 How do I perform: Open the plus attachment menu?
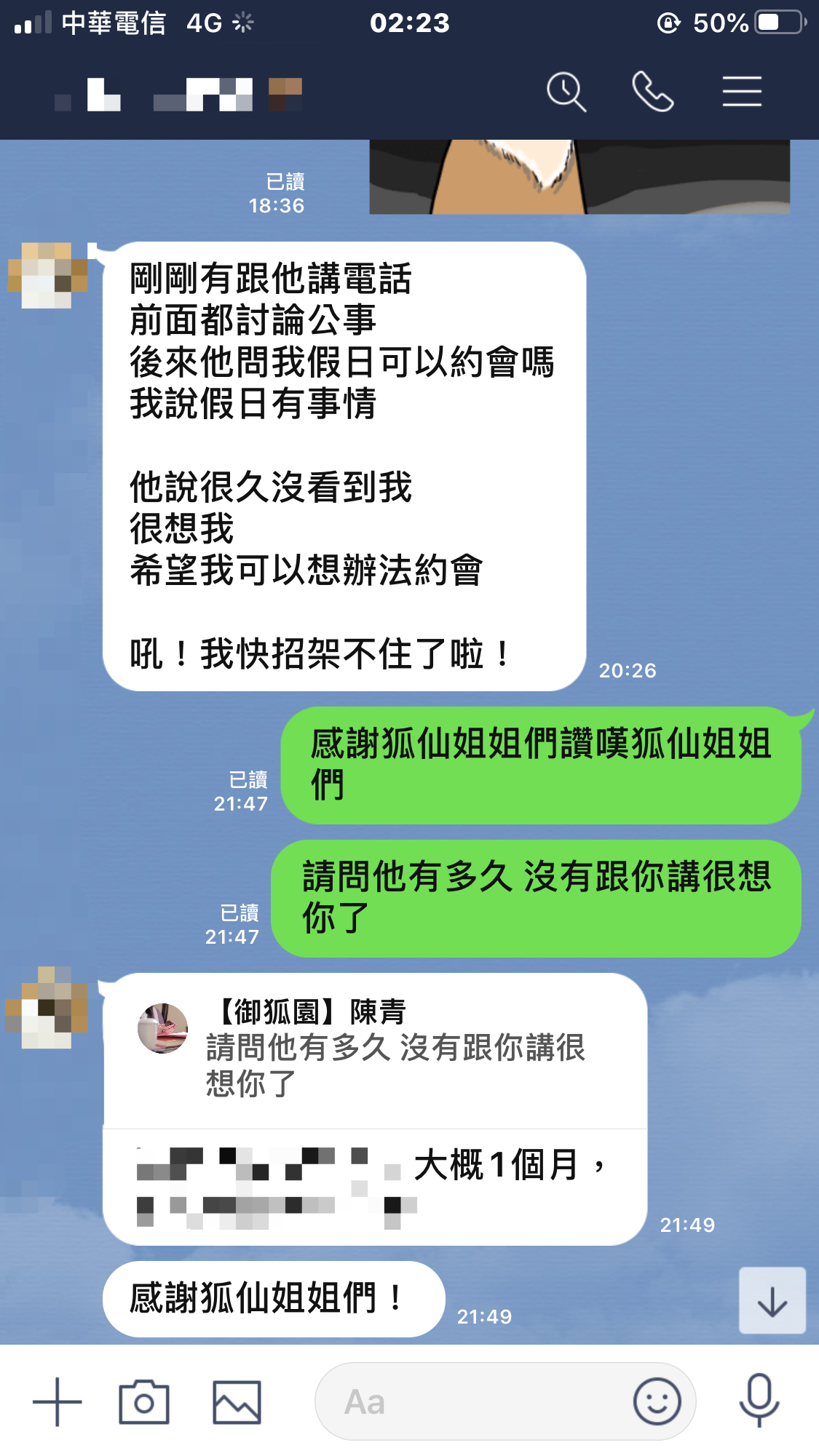pyautogui.click(x=57, y=1401)
